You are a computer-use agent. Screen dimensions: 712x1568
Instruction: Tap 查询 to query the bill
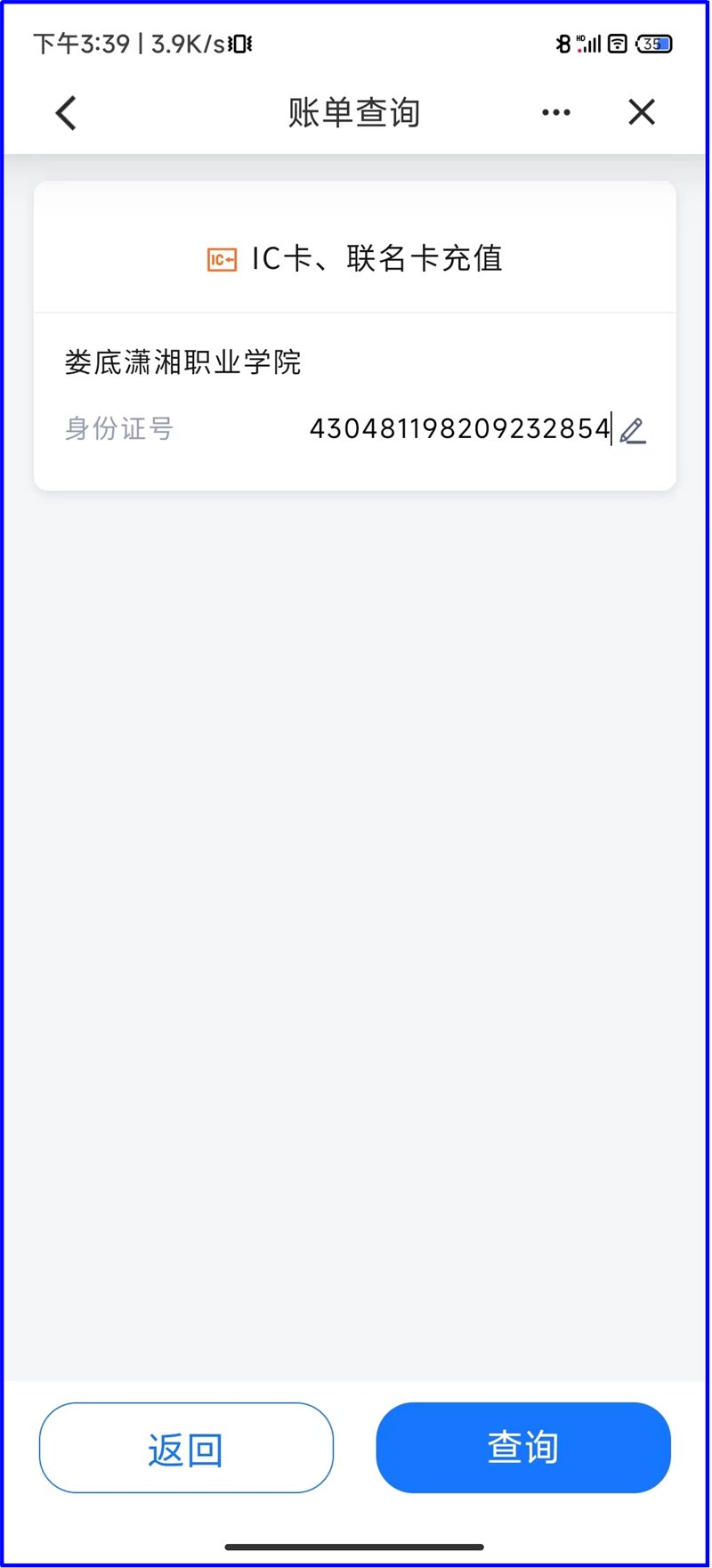tap(523, 1448)
